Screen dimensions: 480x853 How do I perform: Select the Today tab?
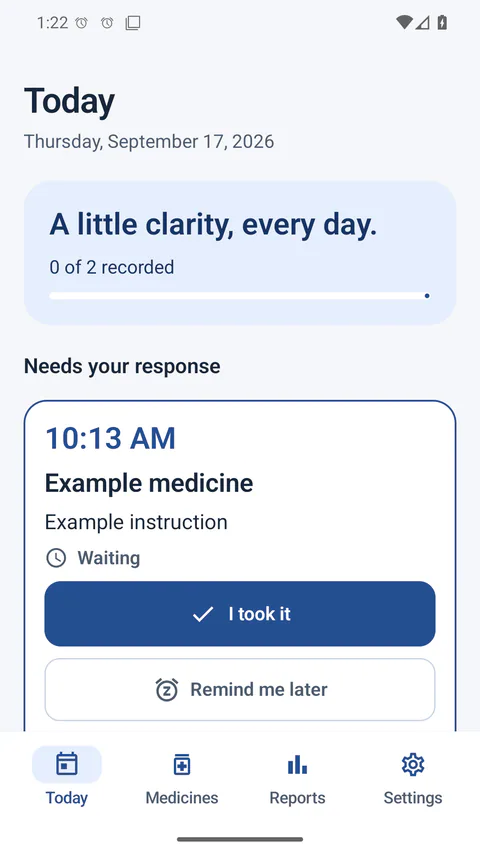[x=66, y=778]
